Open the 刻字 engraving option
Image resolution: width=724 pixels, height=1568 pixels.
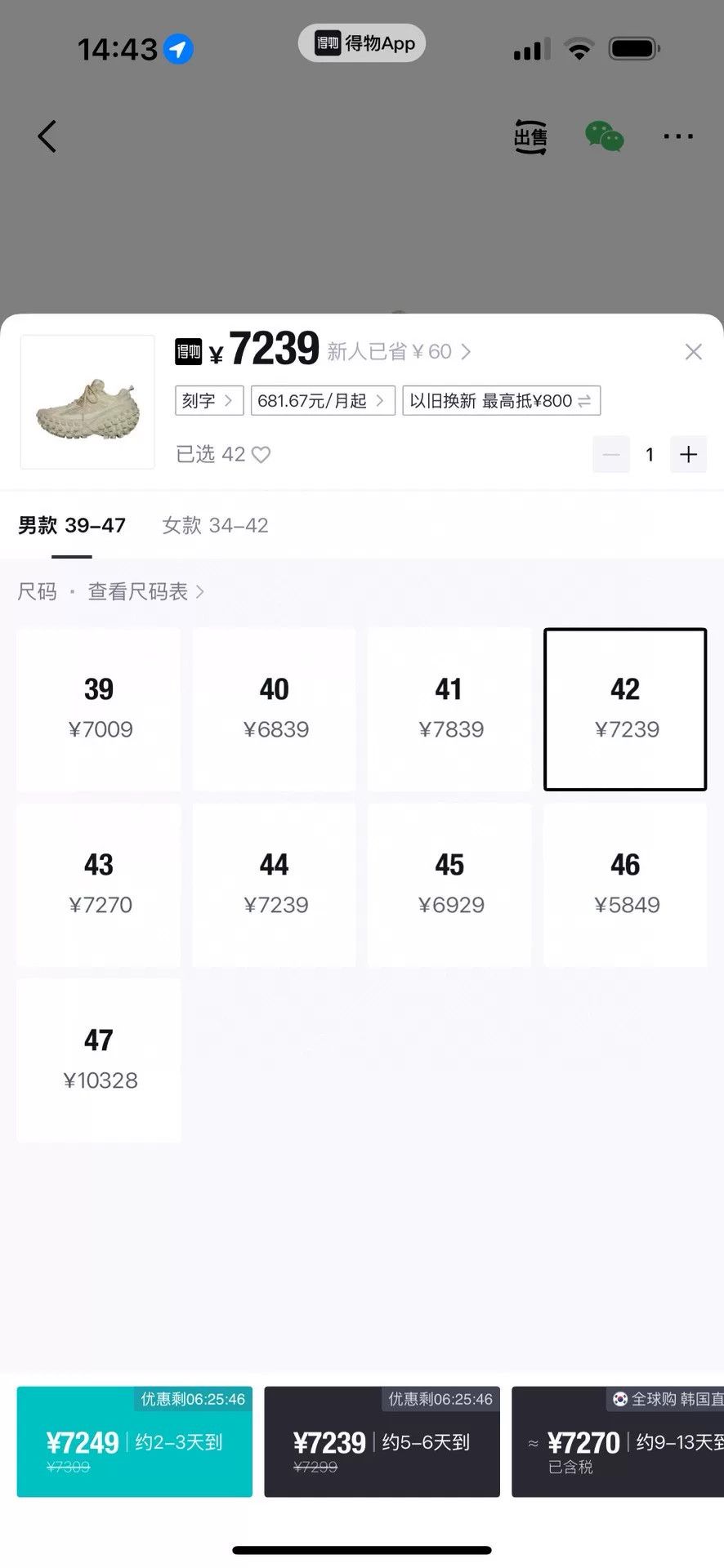209,400
